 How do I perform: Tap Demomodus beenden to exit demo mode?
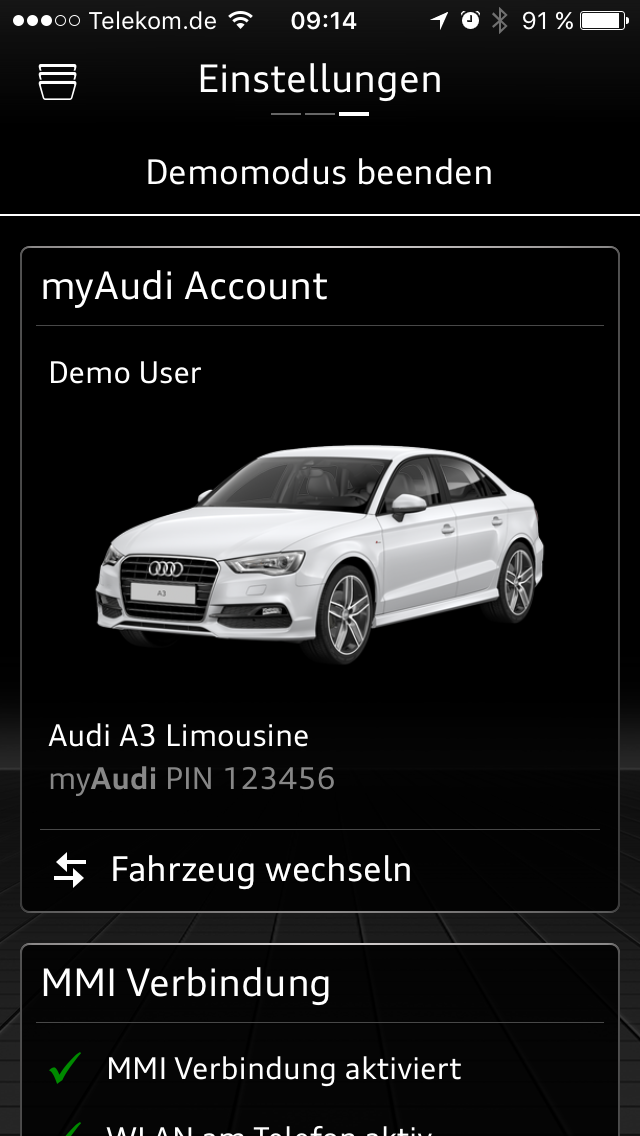(319, 172)
